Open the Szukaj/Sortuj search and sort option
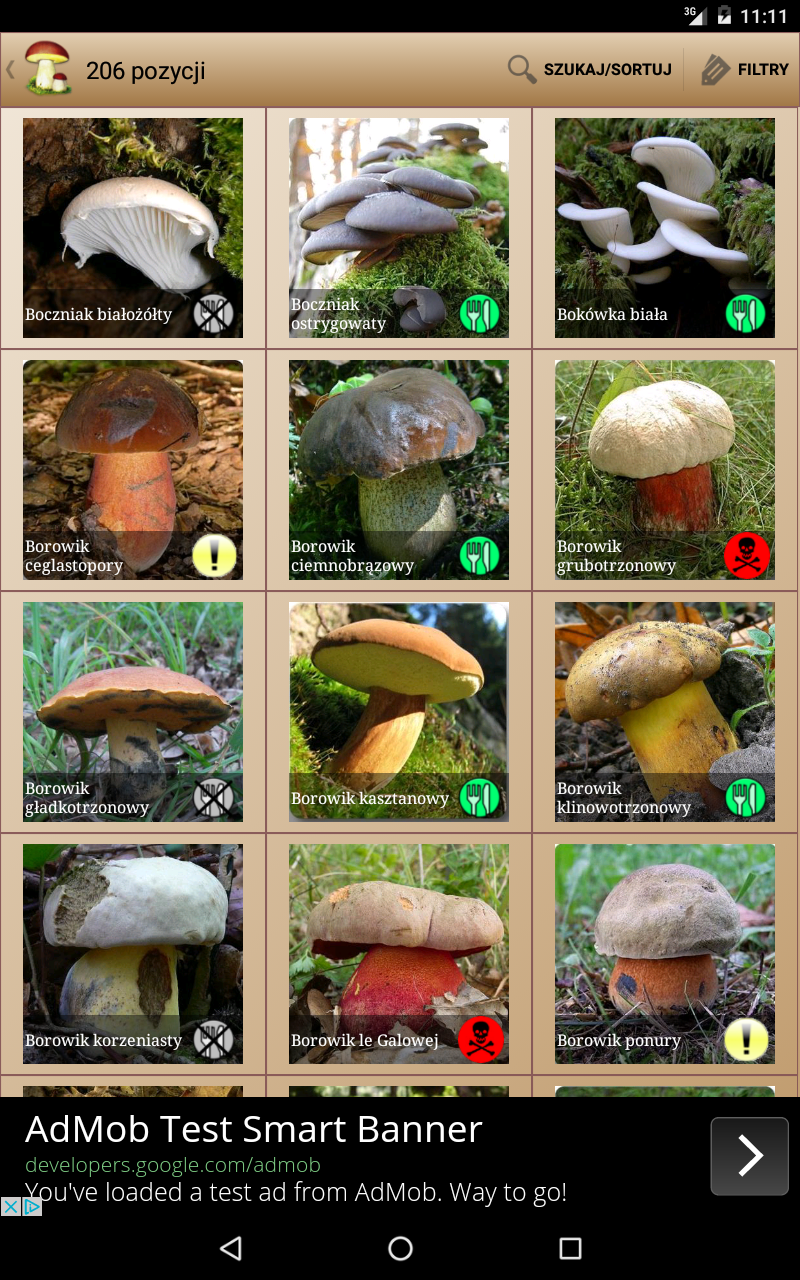The width and height of the screenshot is (800, 1280). 589,70
